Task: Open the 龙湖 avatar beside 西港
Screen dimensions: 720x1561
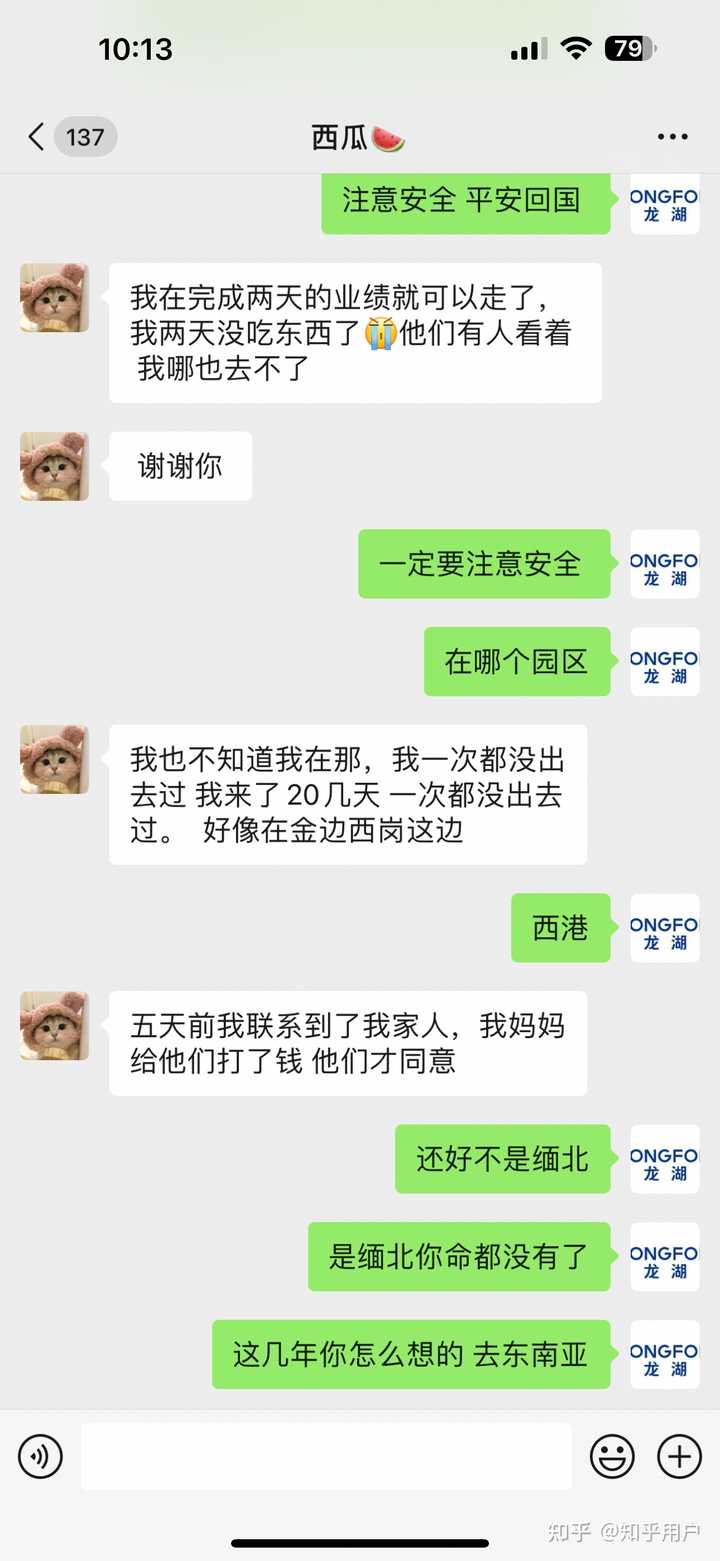Action: click(x=664, y=928)
